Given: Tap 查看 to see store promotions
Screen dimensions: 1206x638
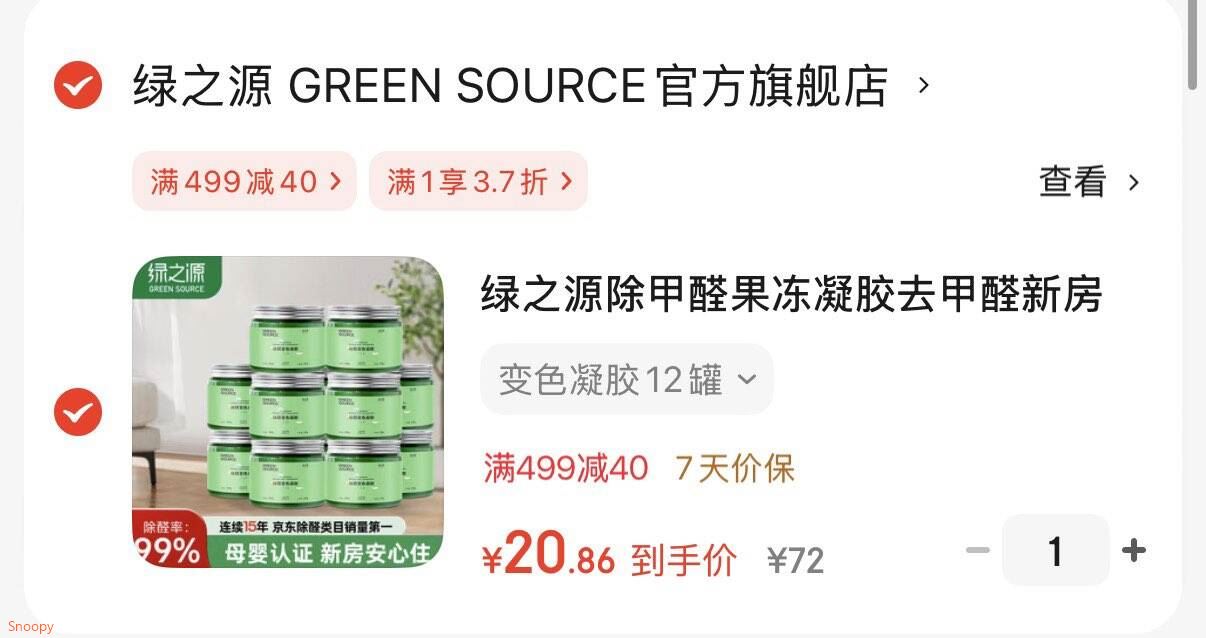Looking at the screenshot, I should (x=1088, y=182).
